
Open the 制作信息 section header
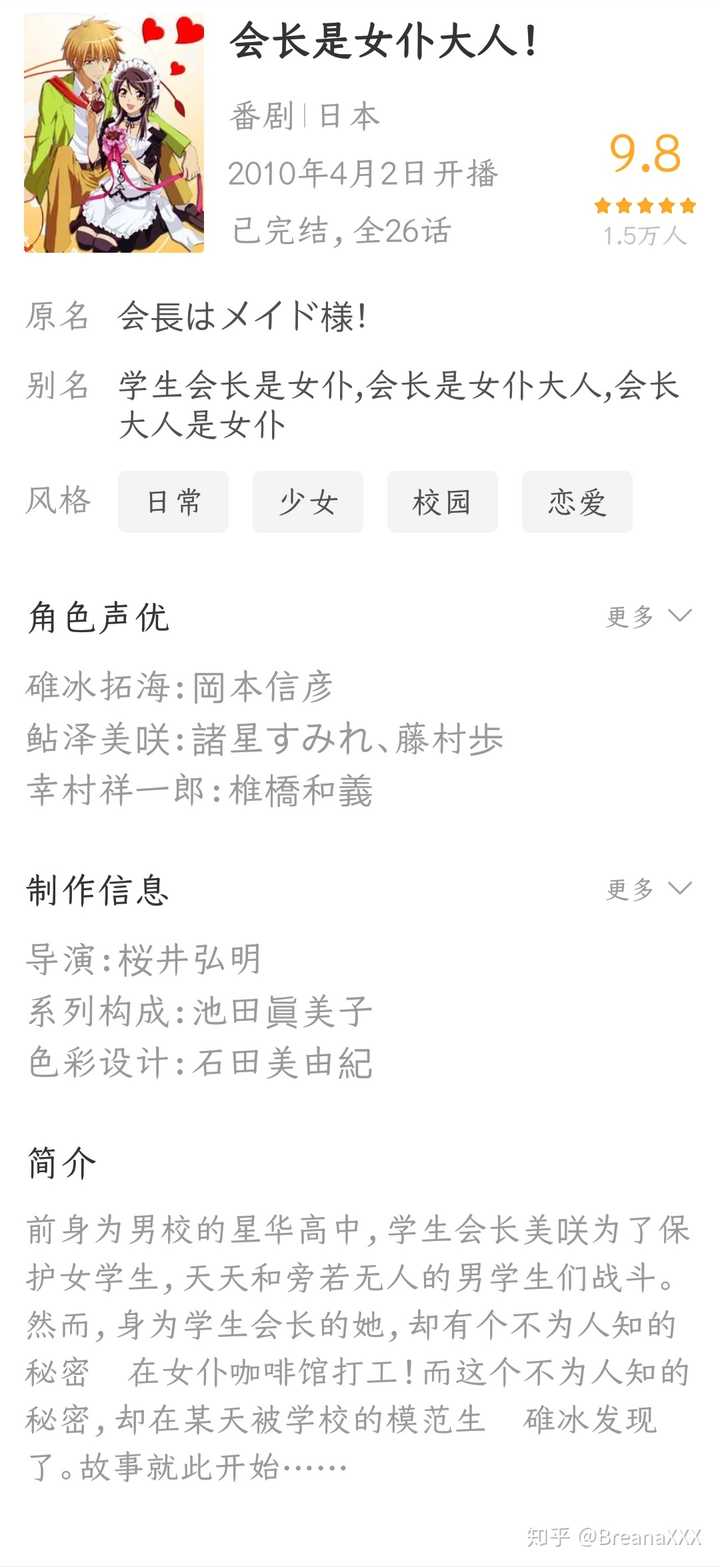(97, 889)
